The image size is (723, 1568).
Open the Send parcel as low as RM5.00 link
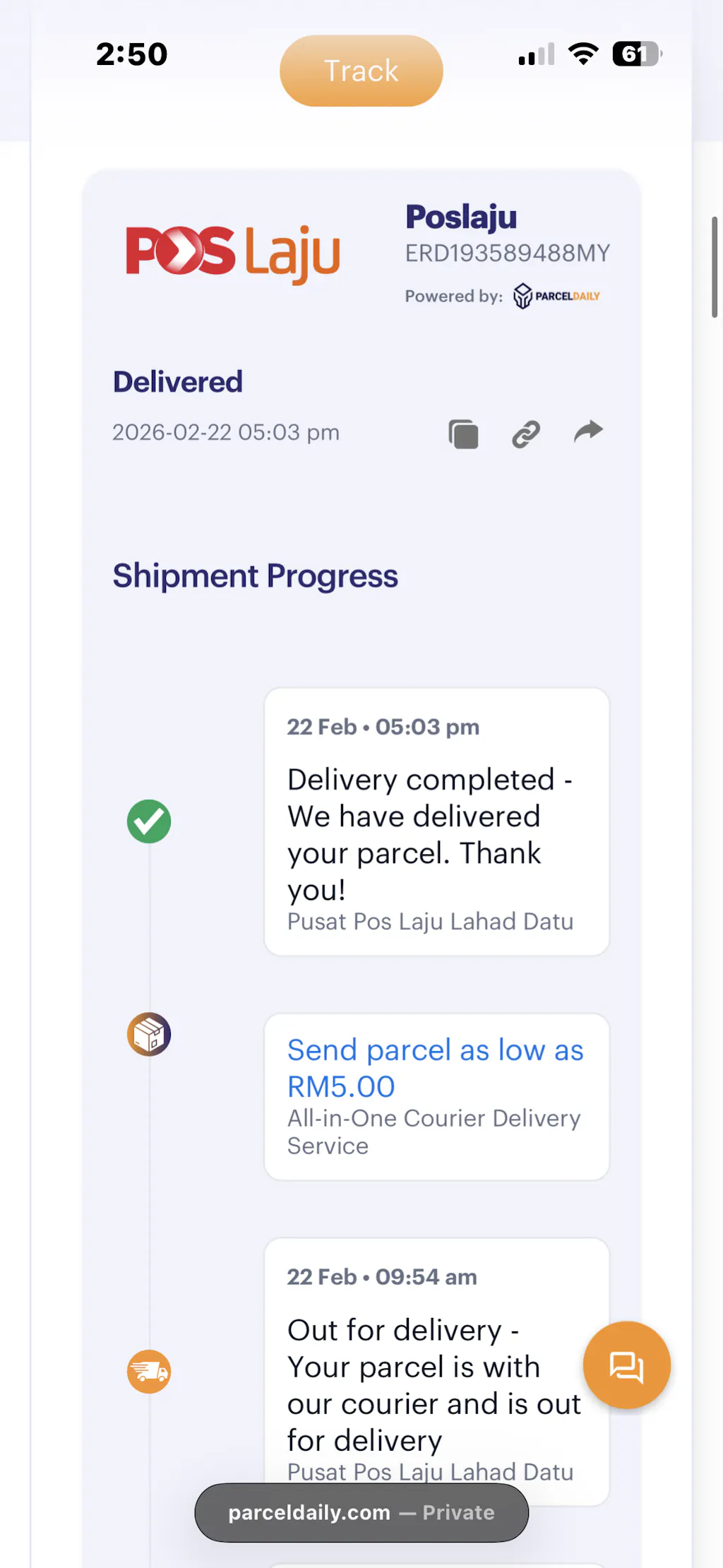435,1067
